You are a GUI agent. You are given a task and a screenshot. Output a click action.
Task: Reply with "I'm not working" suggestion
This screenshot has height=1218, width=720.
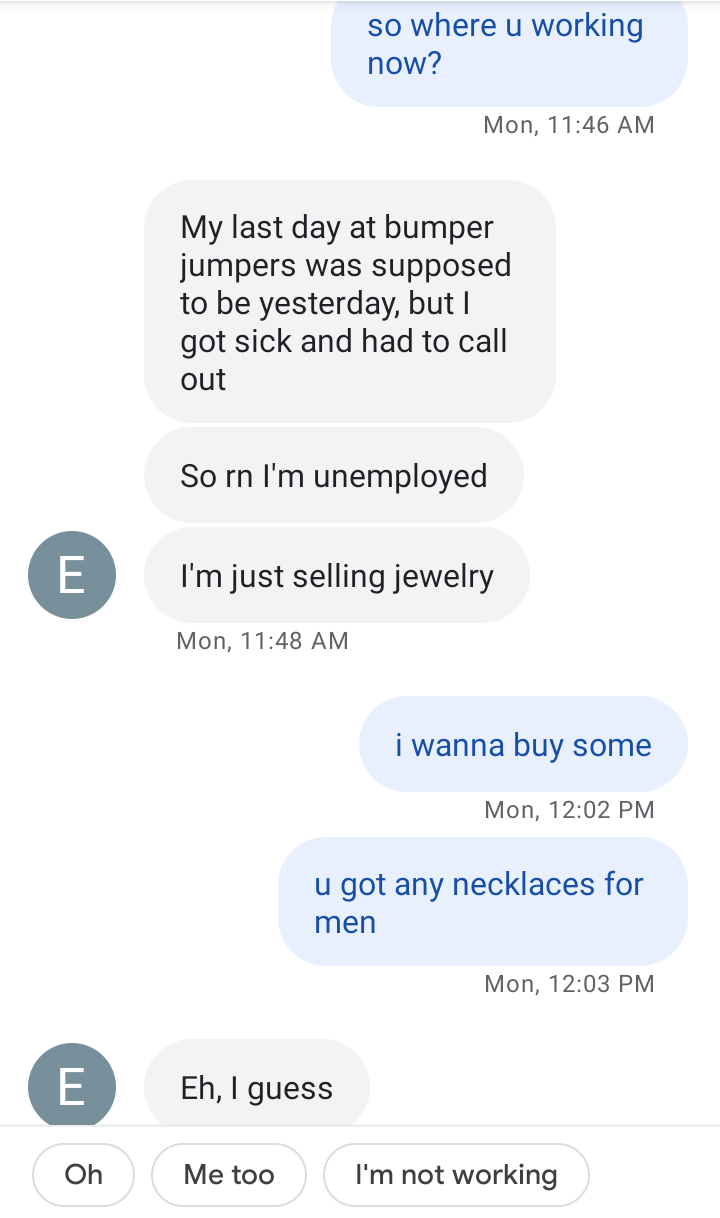pyautogui.click(x=456, y=1175)
